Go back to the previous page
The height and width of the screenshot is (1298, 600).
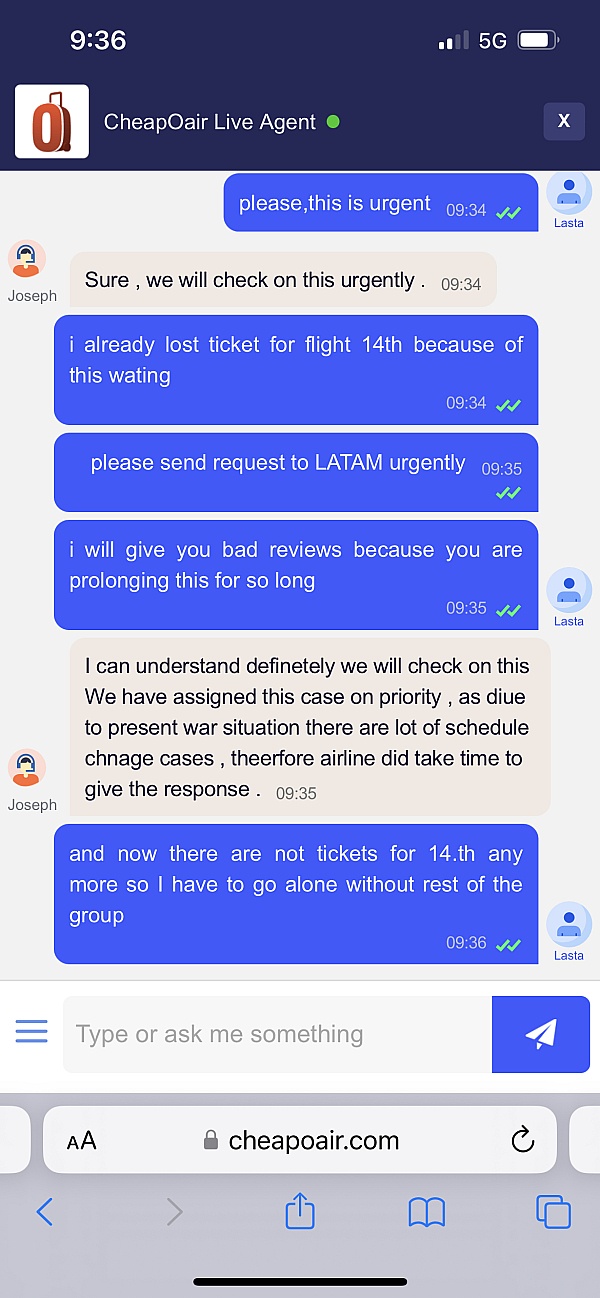pos(44,1212)
